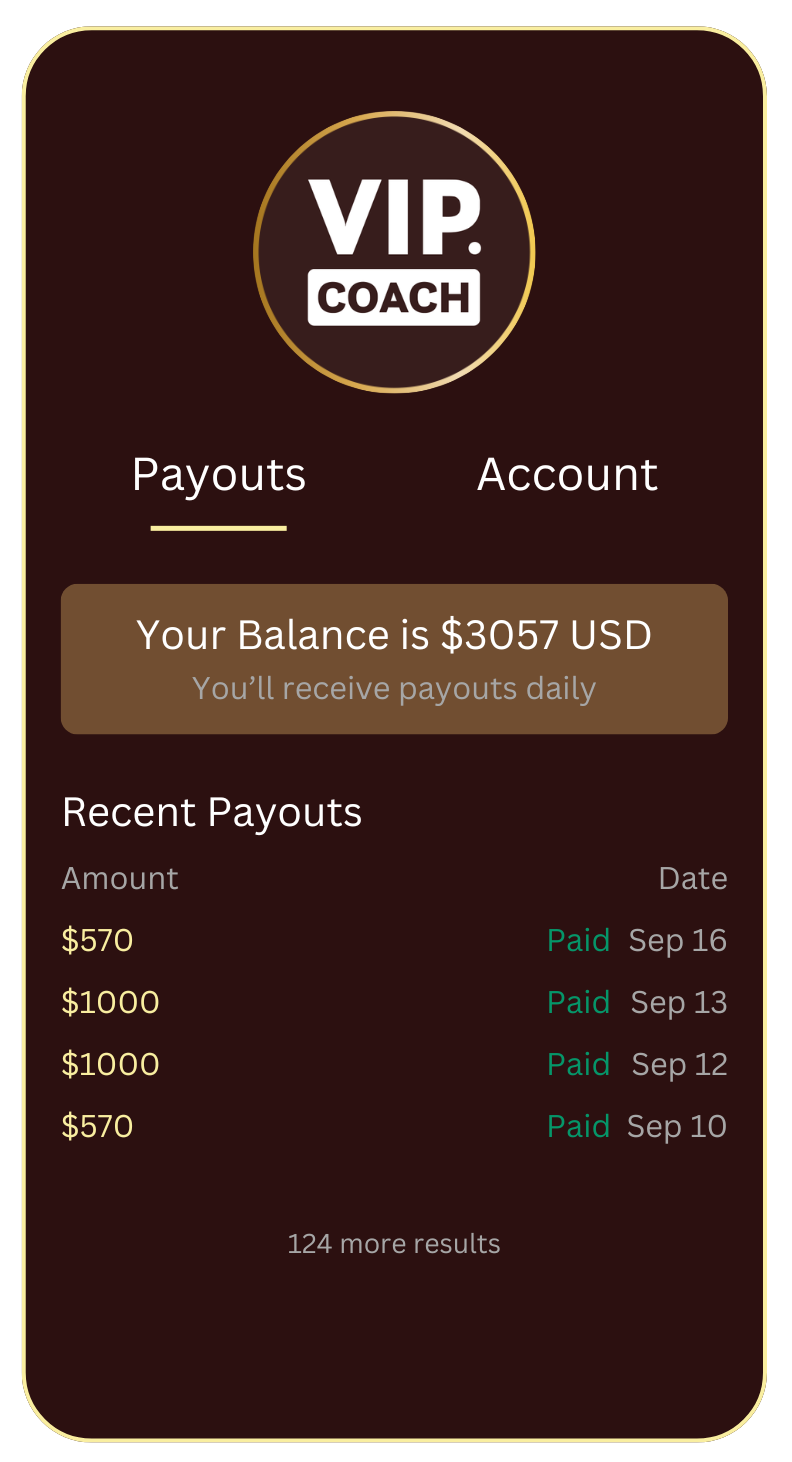This screenshot has height=1462, width=792.
Task: Select the Payouts tab
Action: pyautogui.click(x=218, y=475)
